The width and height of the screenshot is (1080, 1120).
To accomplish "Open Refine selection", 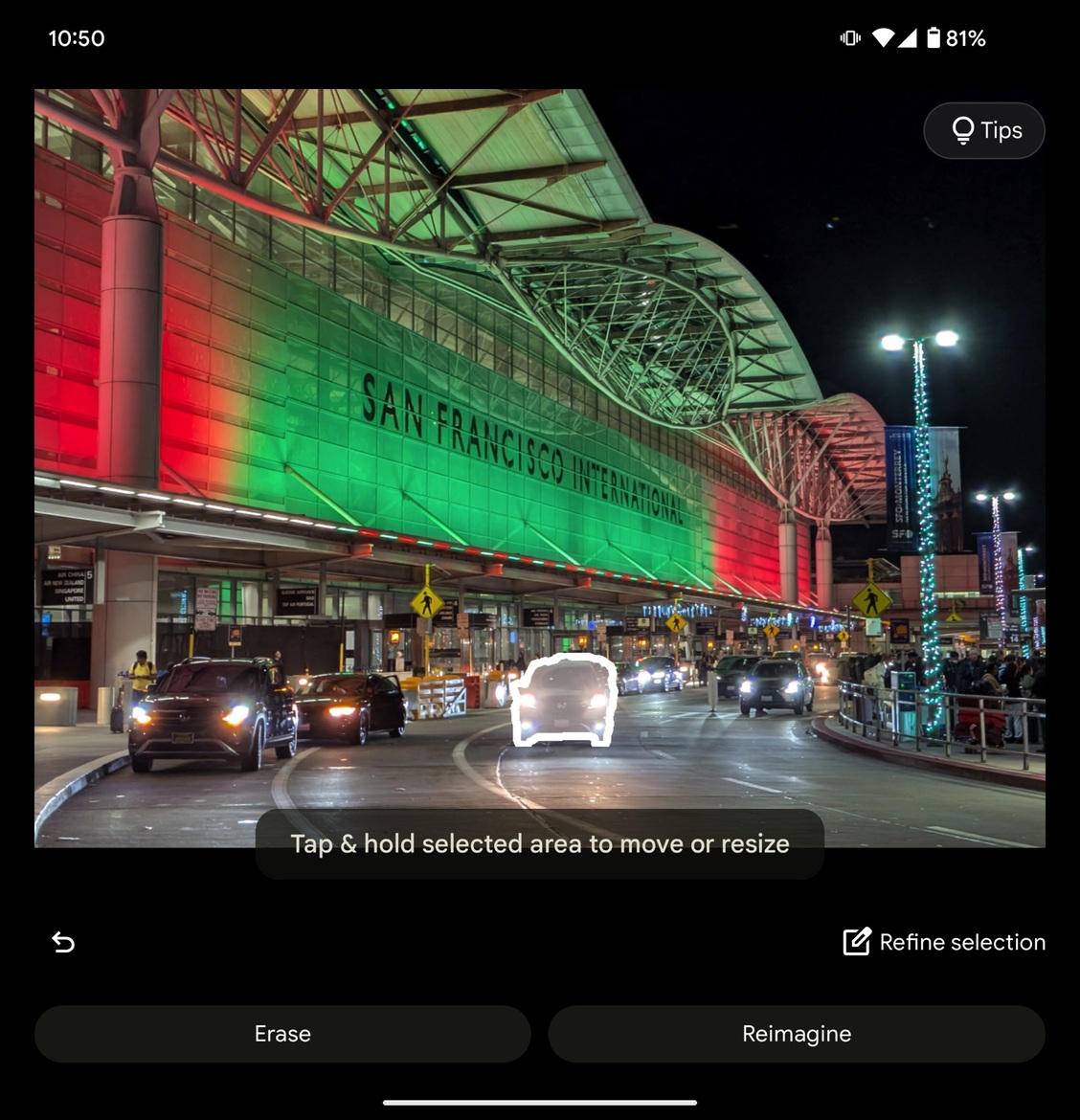I will point(944,942).
